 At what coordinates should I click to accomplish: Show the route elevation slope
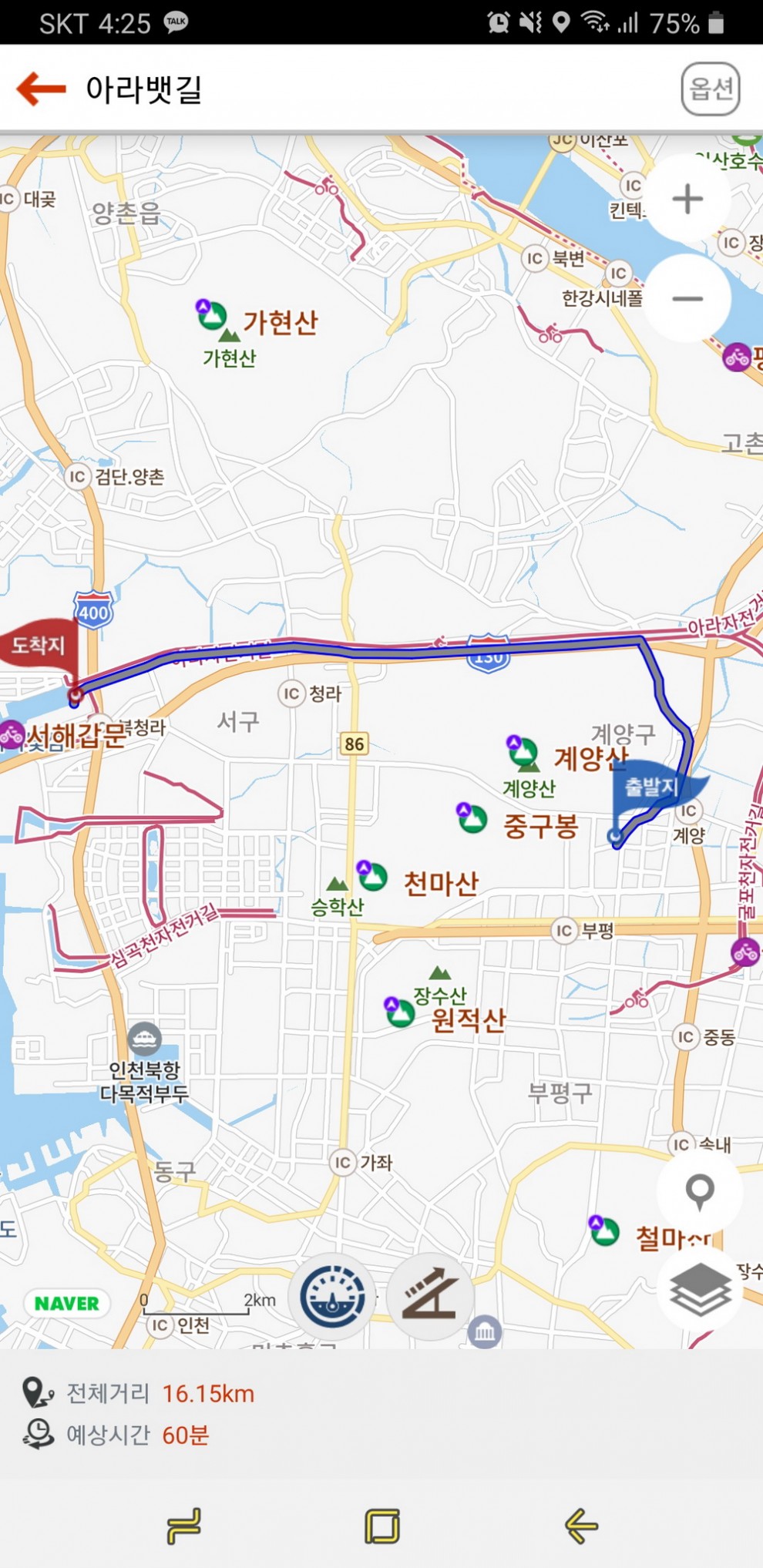click(430, 1297)
